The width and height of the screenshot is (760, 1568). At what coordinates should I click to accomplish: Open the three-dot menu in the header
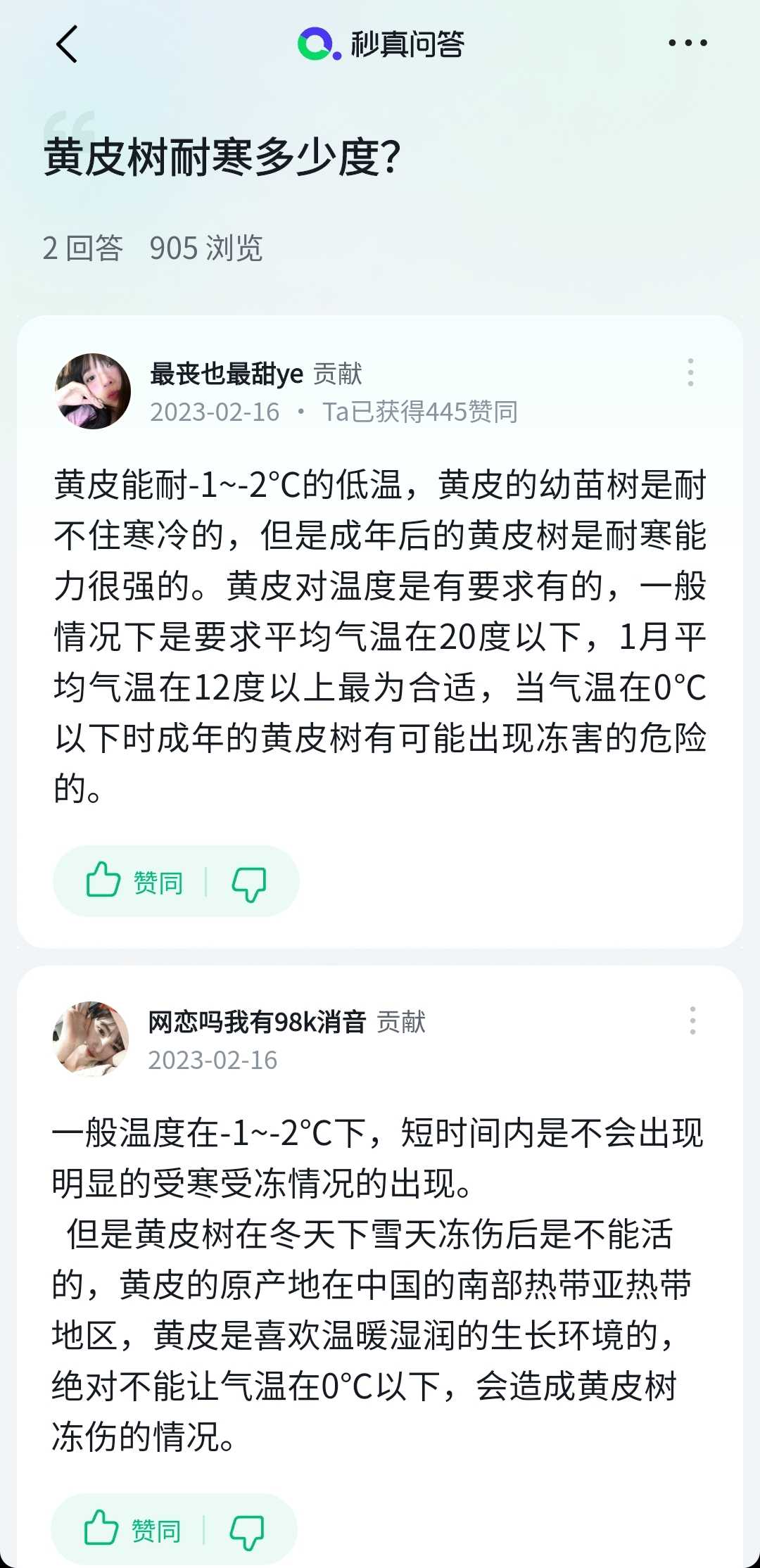688,43
